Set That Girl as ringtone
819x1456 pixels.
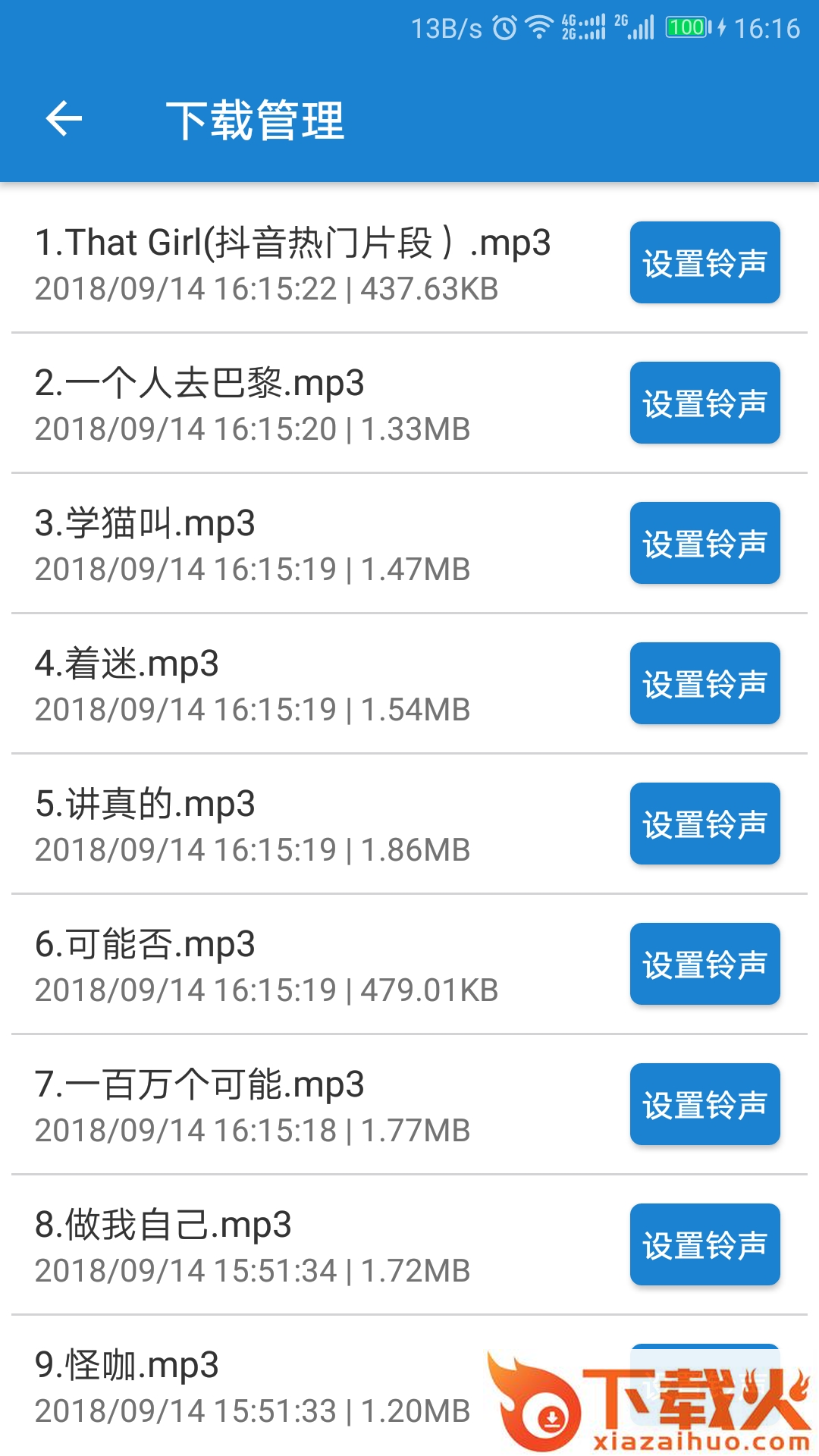705,262
